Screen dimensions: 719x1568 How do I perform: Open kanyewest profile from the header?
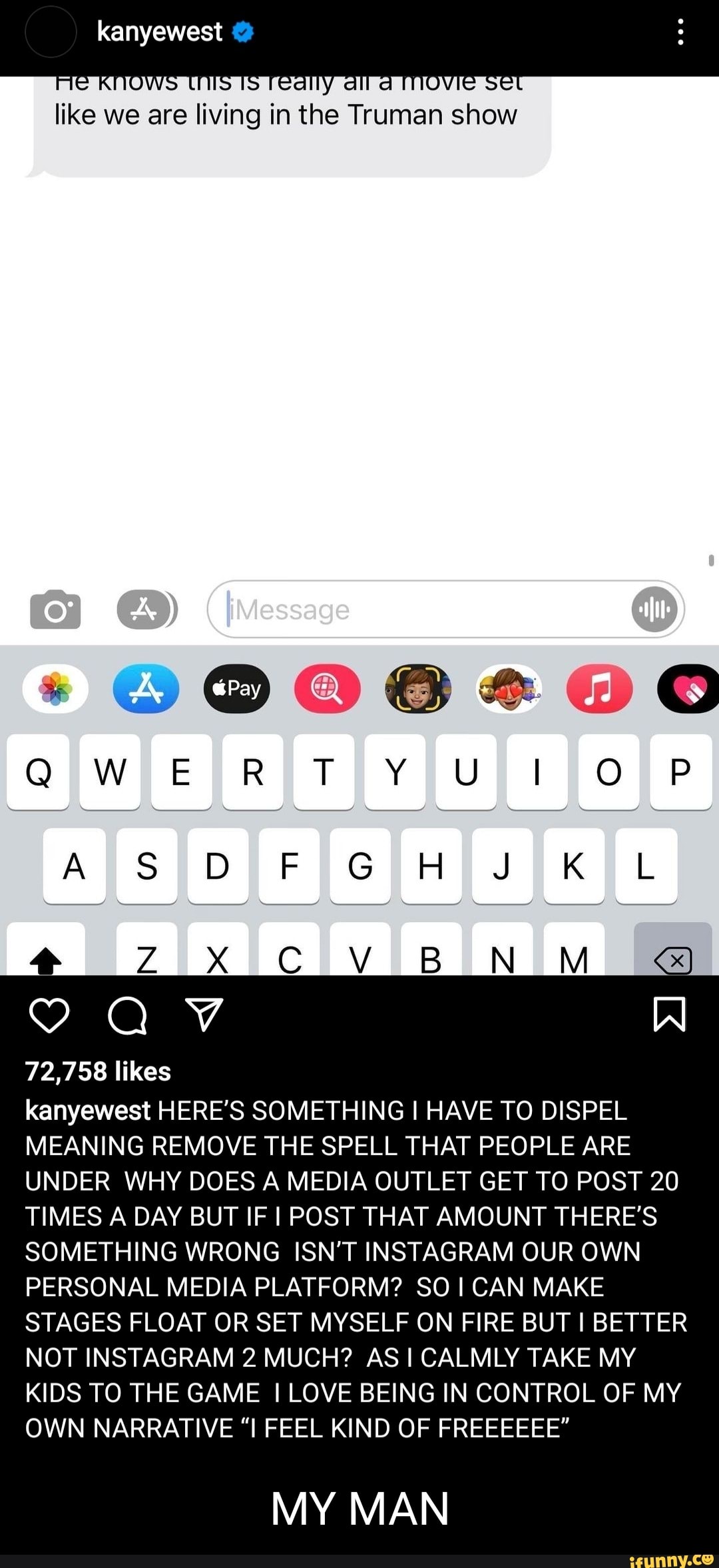tap(160, 32)
